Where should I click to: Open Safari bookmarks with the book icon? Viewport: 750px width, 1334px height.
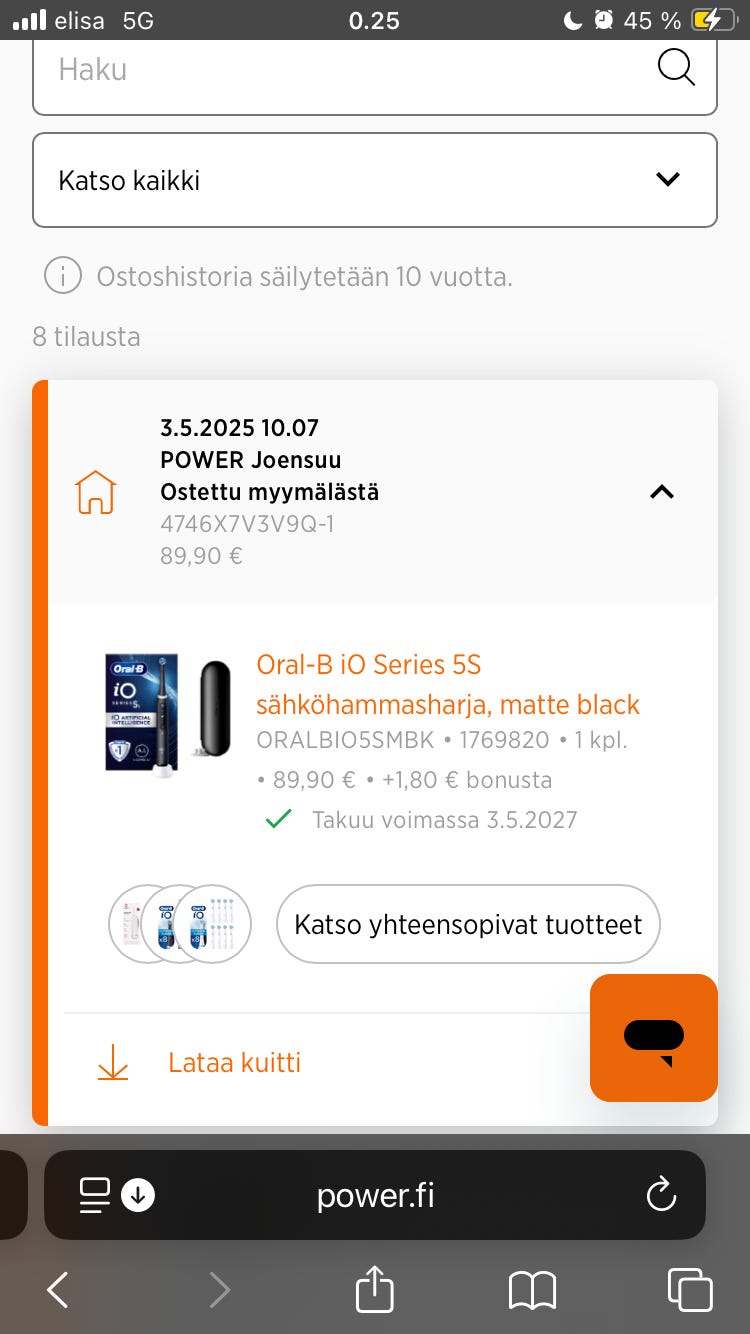click(532, 1289)
